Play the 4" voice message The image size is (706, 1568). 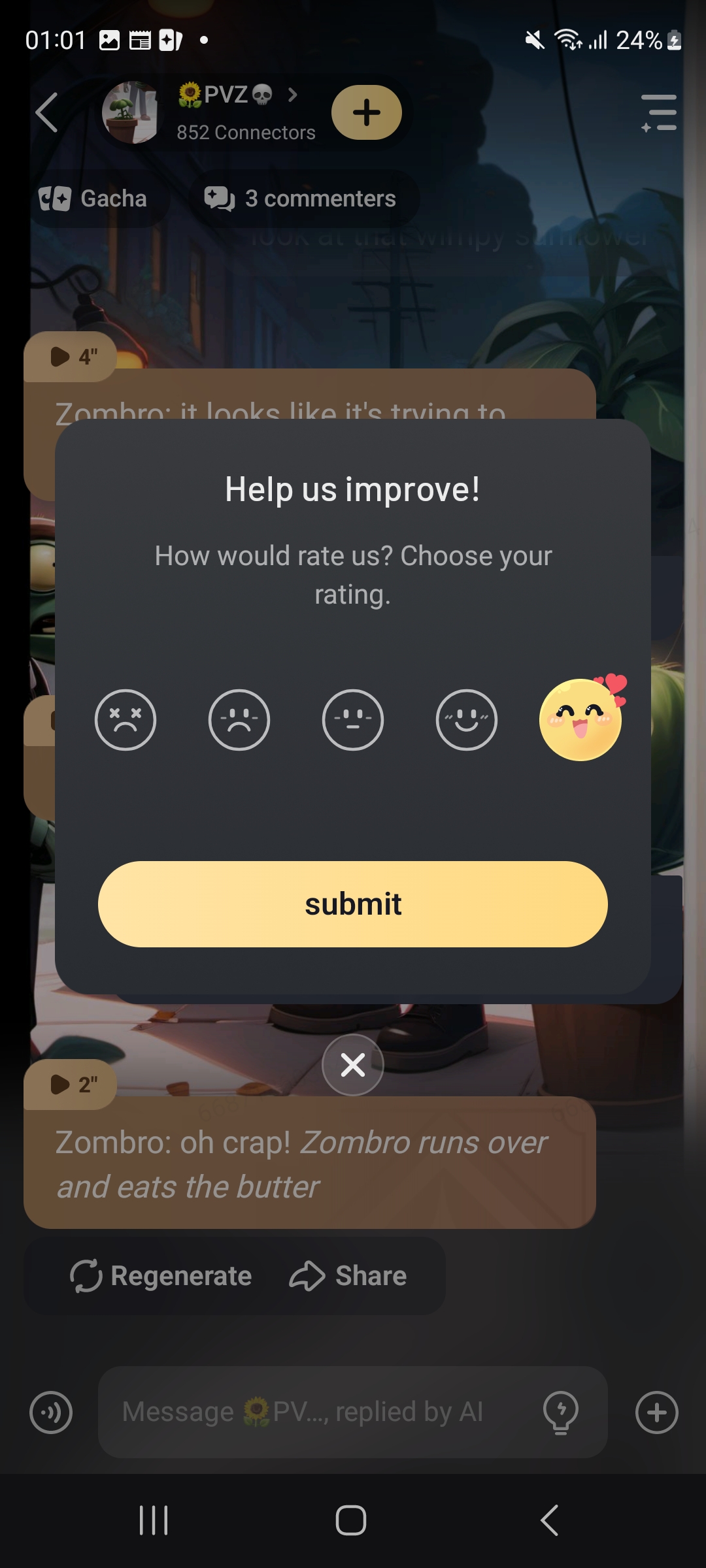71,357
